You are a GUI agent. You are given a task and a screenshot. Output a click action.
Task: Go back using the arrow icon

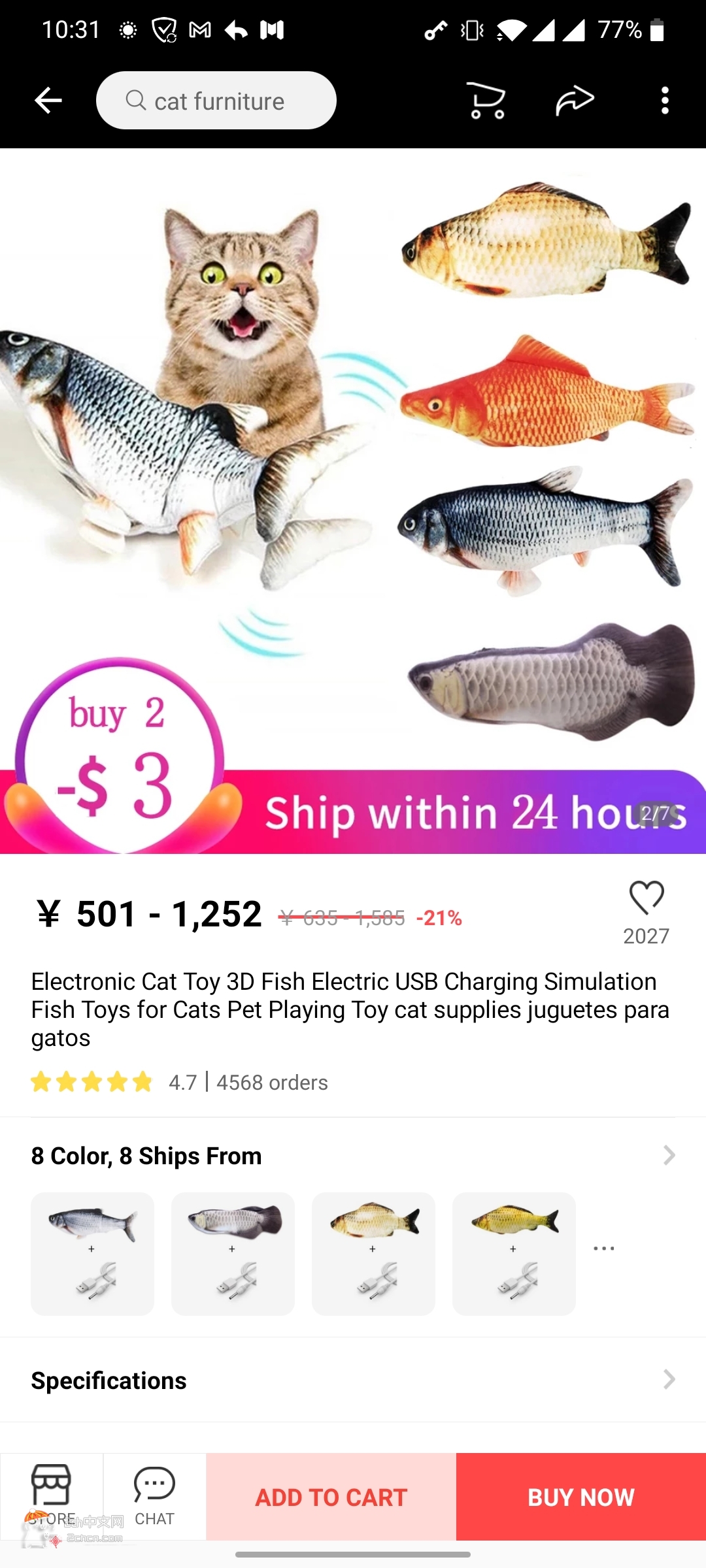pos(48,101)
